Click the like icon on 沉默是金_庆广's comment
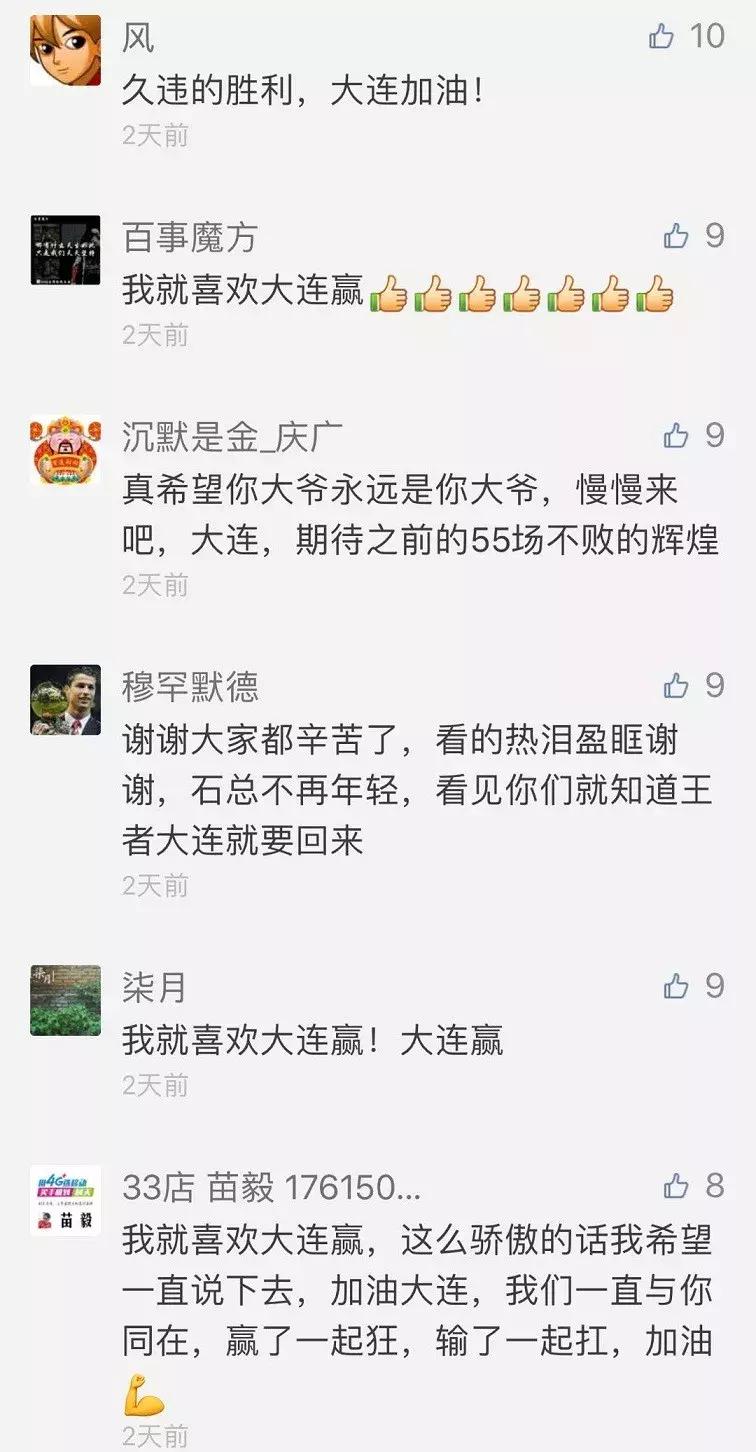 click(678, 436)
